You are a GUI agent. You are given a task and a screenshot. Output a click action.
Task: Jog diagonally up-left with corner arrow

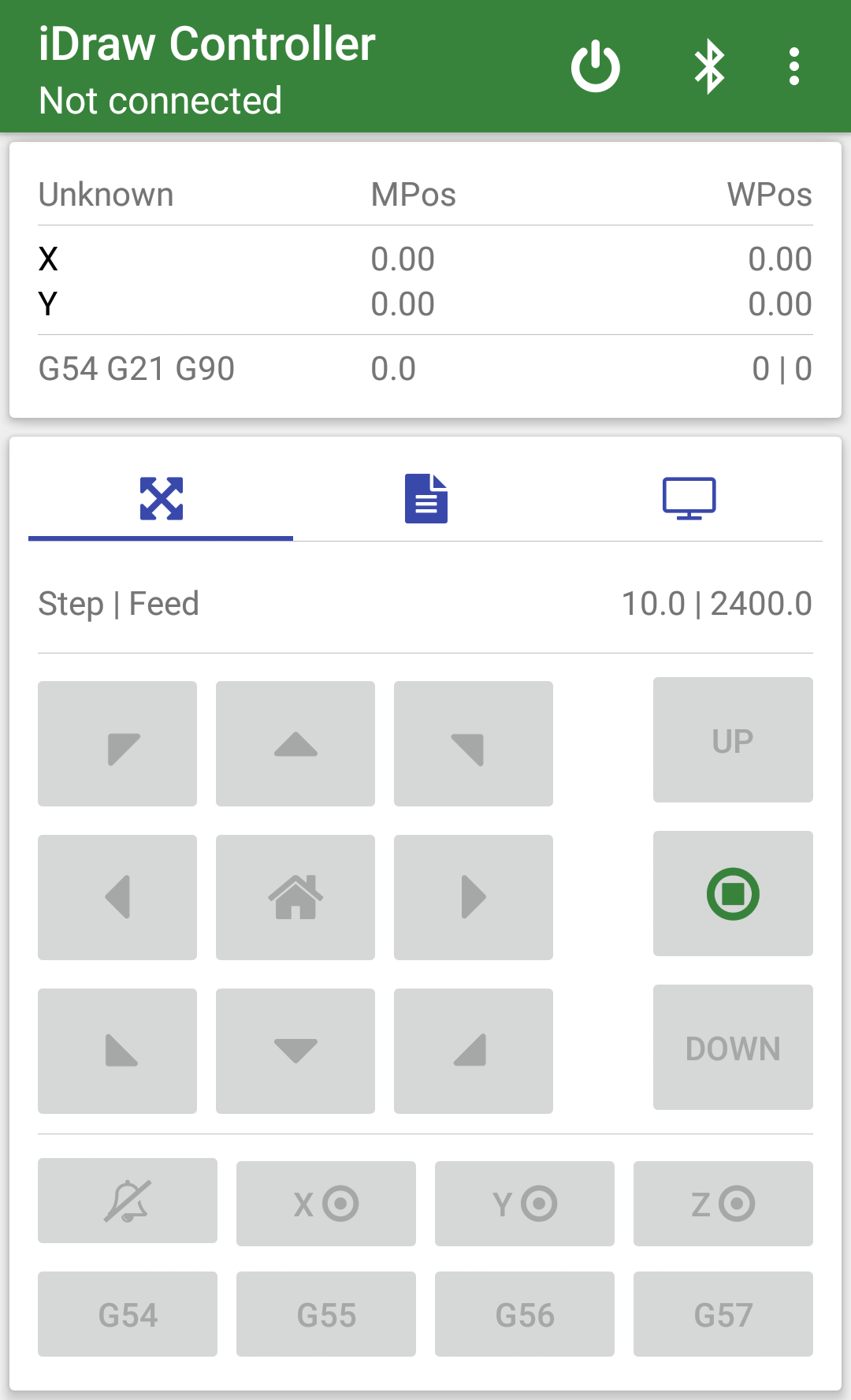(117, 743)
